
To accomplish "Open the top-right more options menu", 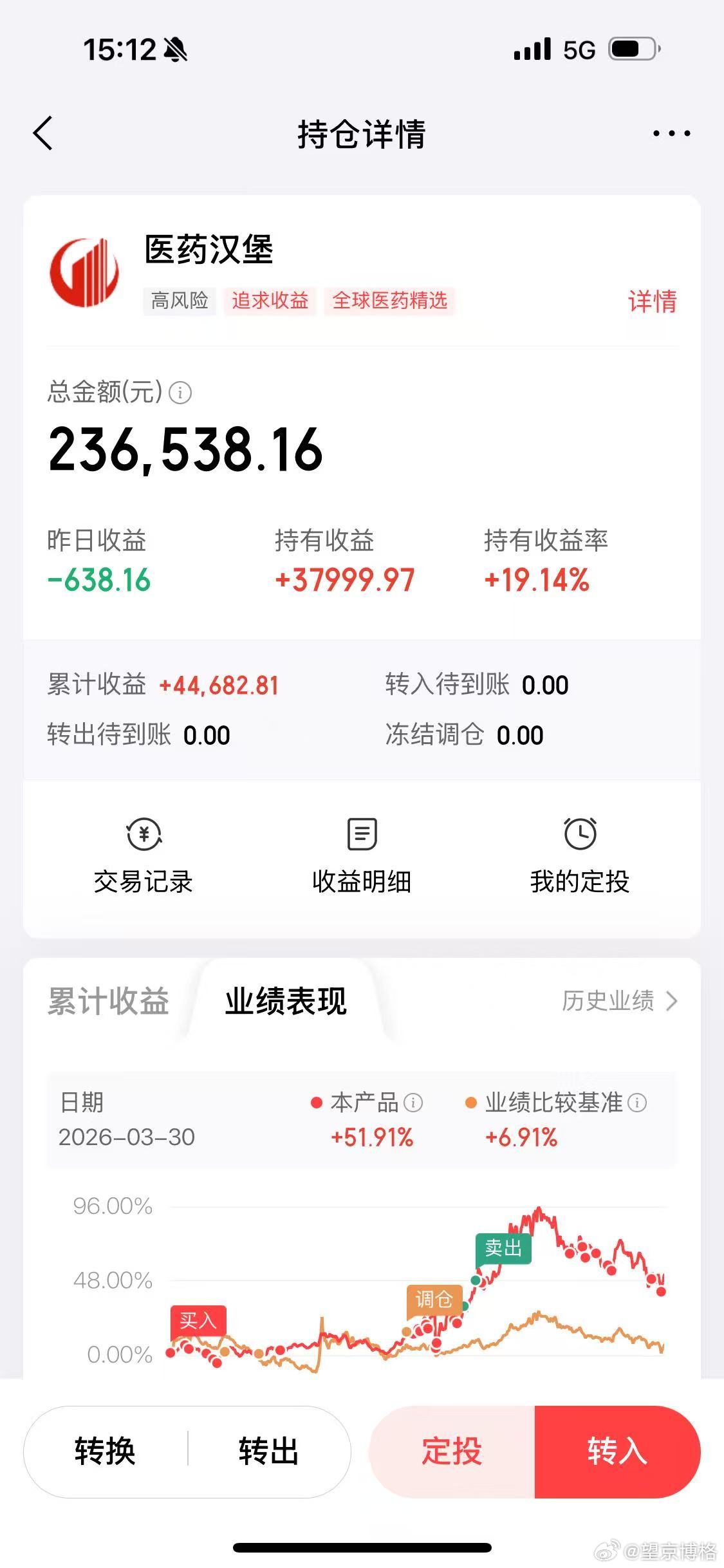I will (x=667, y=133).
